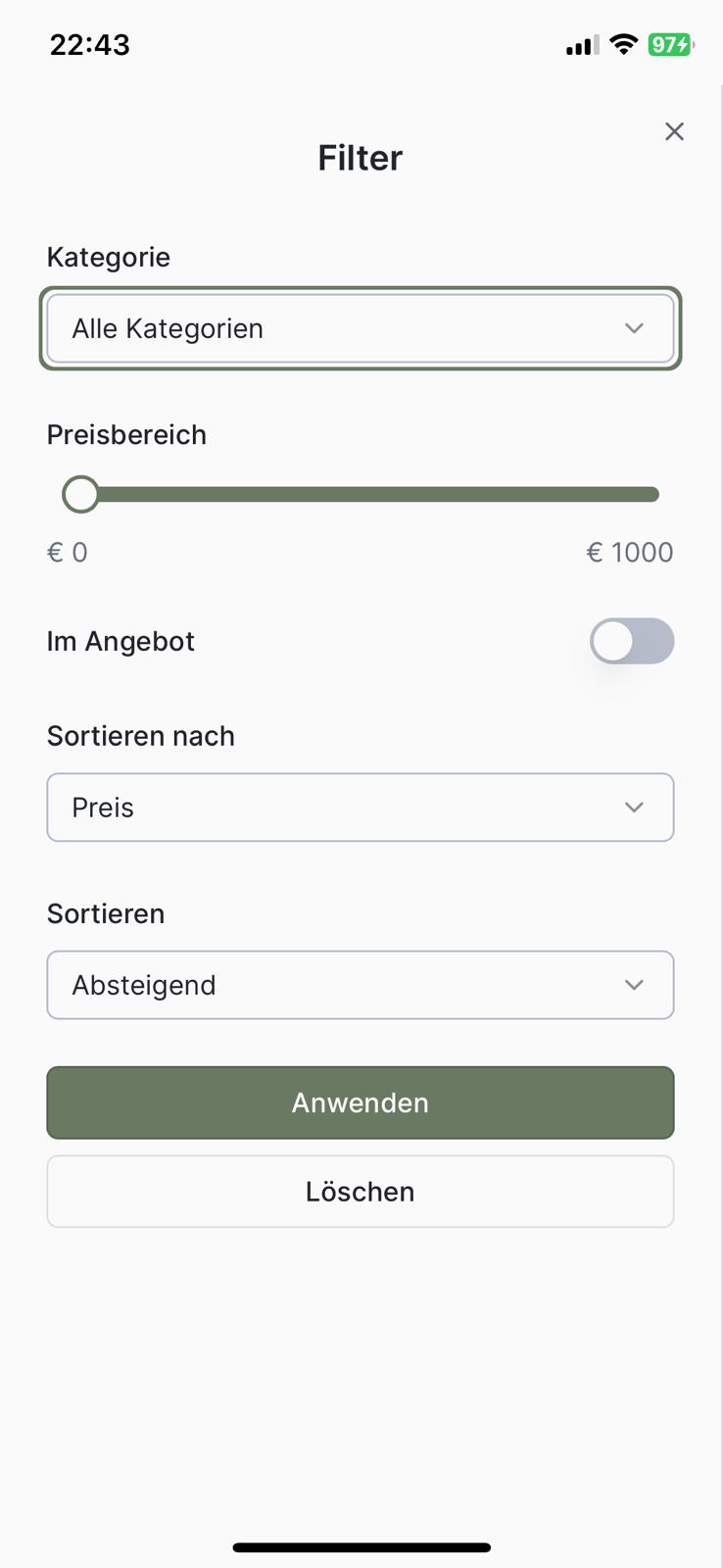The image size is (723, 1568).
Task: Open the Absteigend sort direction dropdown
Action: 361,985
